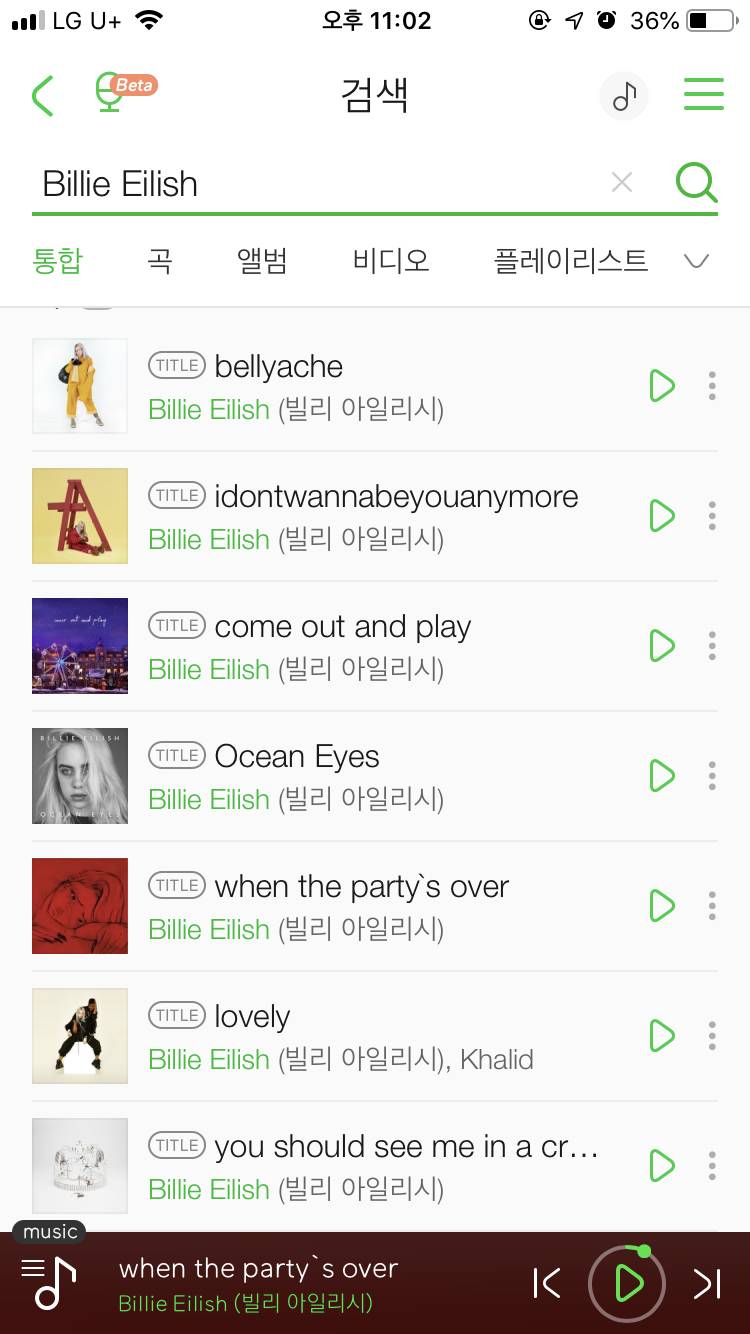Screen dimensions: 750x1334
Task: Switch to the 플레이리스트 tab
Action: [x=570, y=262]
